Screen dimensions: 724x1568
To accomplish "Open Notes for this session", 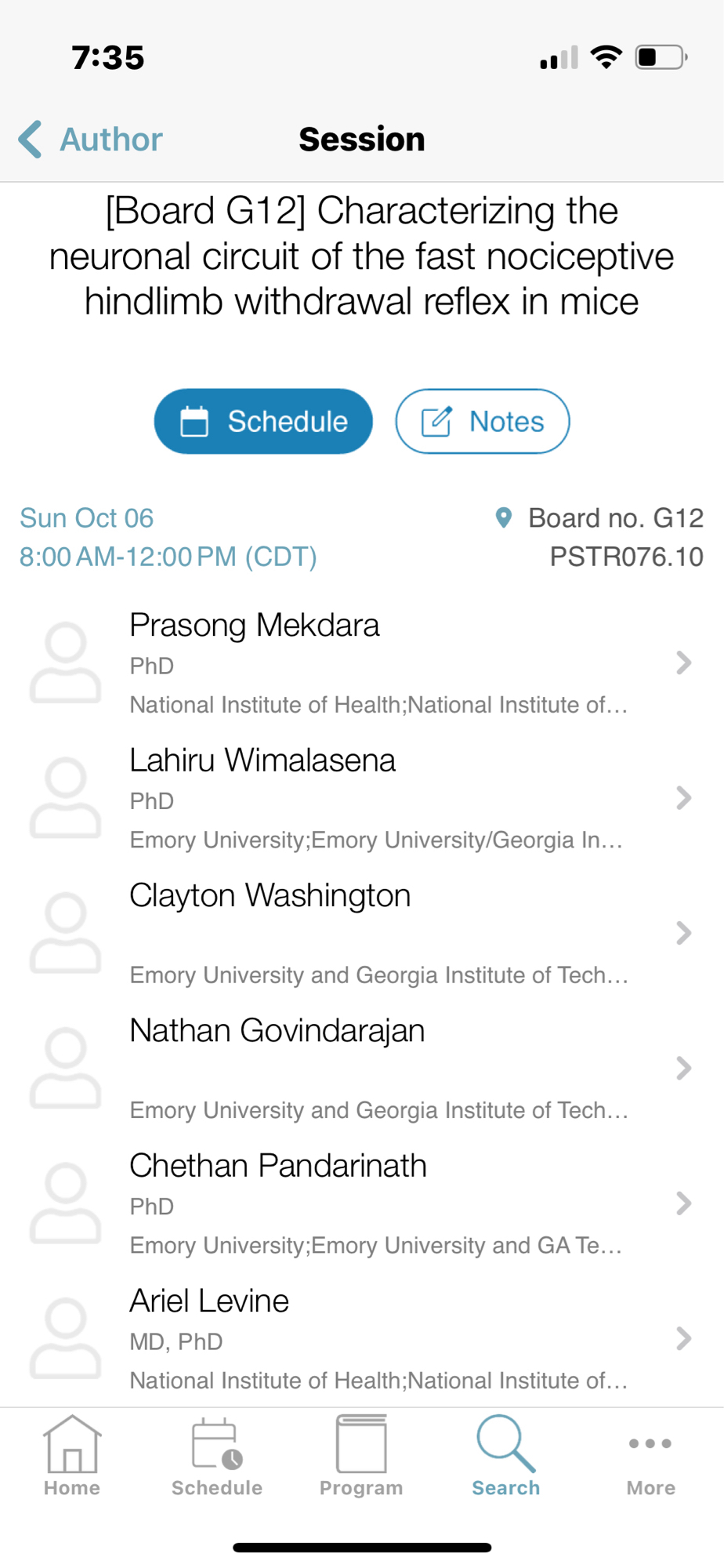I will [x=482, y=422].
